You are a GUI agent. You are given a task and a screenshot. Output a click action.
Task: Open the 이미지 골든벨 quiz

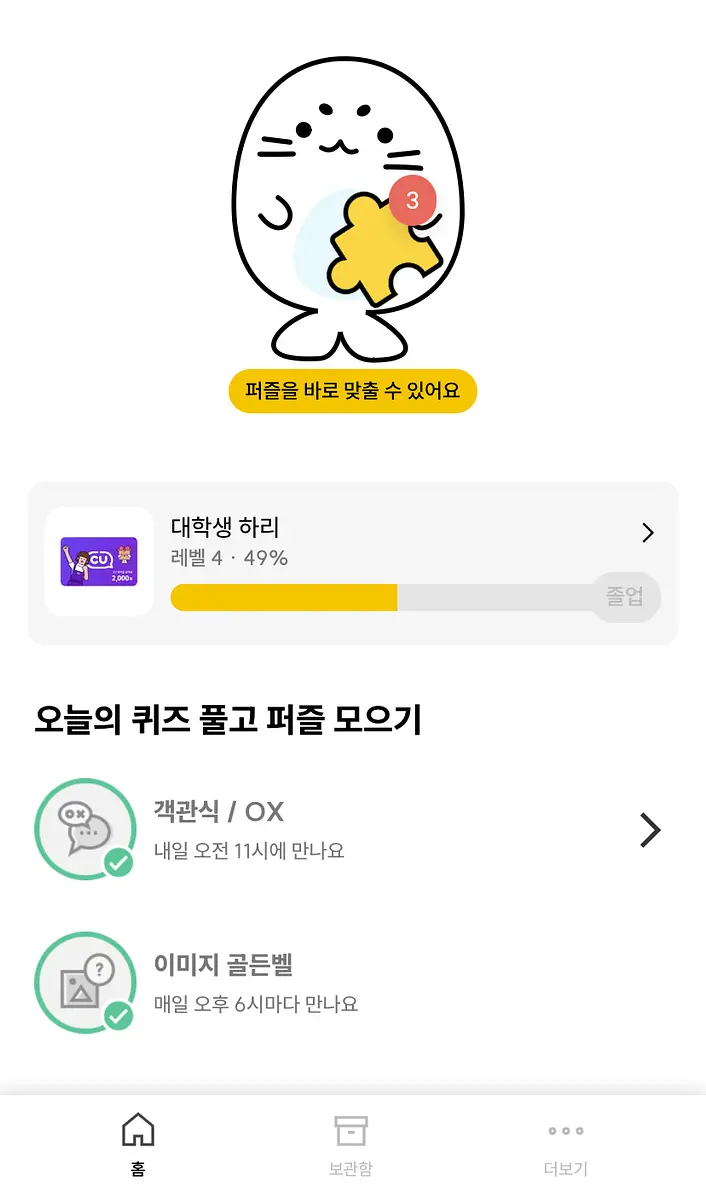click(353, 983)
